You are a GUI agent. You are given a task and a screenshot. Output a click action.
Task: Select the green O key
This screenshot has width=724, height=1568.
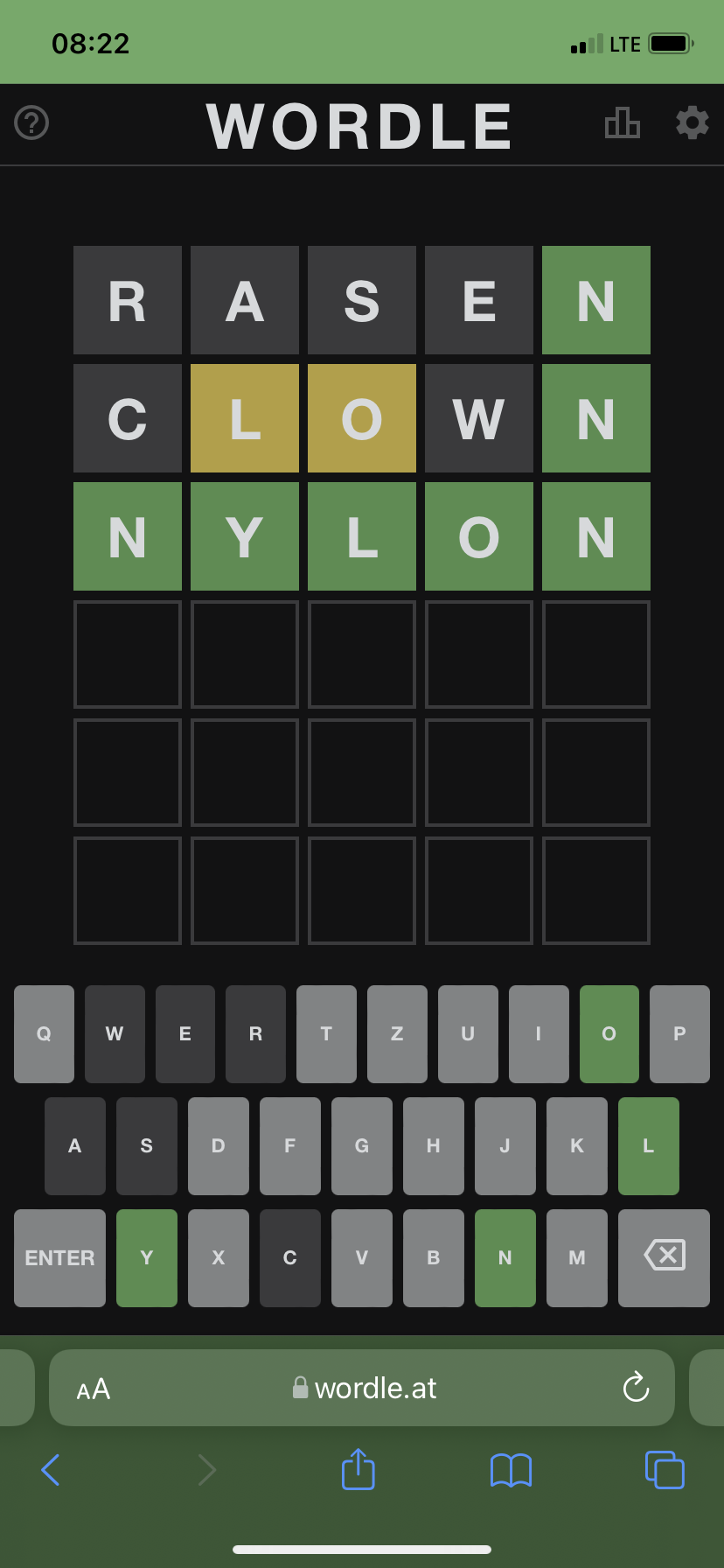pos(609,1034)
